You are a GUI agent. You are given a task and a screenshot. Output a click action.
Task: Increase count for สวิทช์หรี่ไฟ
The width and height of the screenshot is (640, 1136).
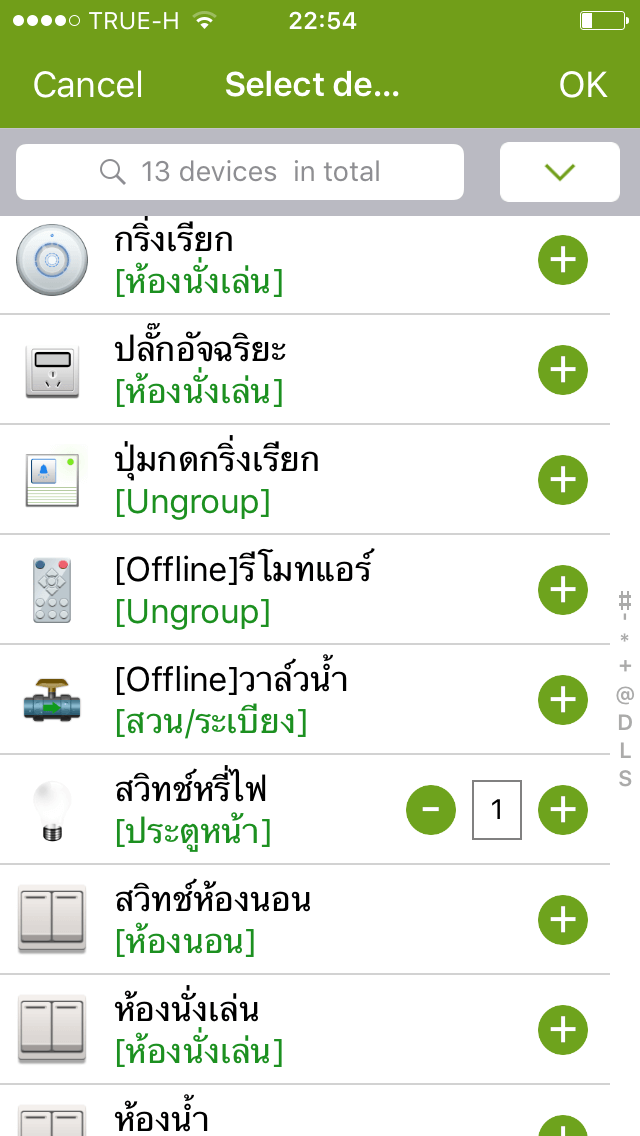coord(562,810)
